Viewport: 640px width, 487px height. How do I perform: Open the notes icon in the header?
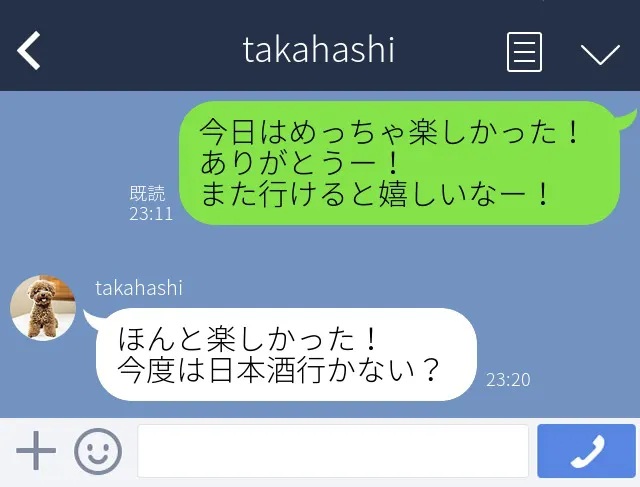click(524, 51)
